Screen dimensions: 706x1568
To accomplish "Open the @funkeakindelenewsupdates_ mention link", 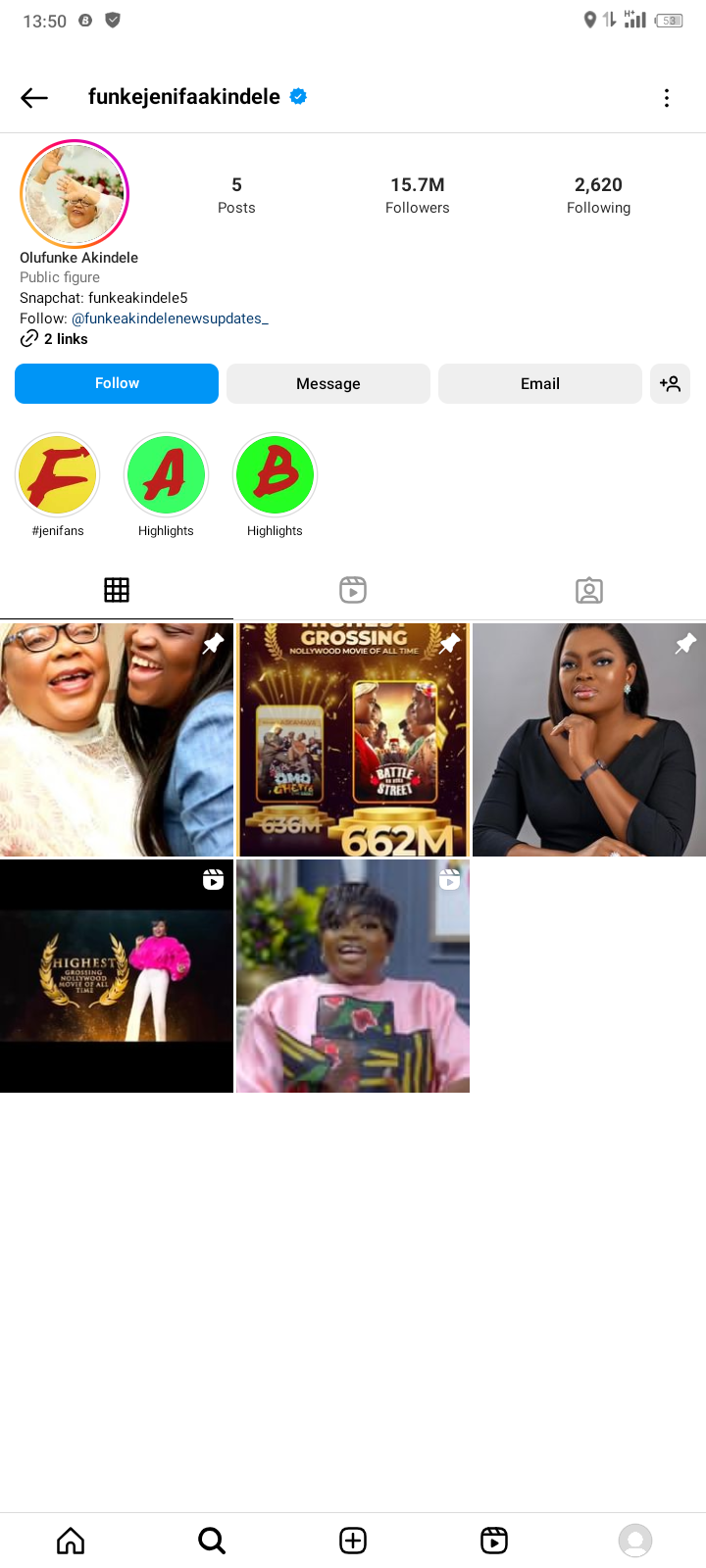I will coord(170,318).
